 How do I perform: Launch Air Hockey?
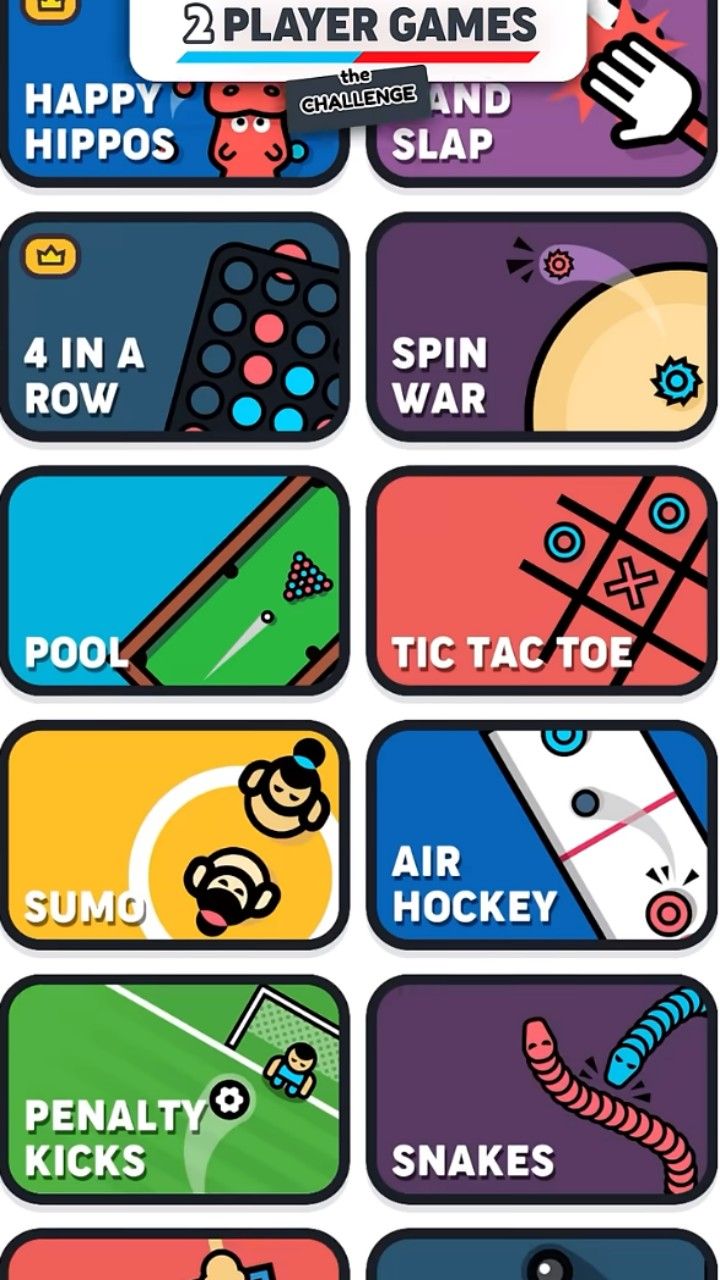(542, 835)
